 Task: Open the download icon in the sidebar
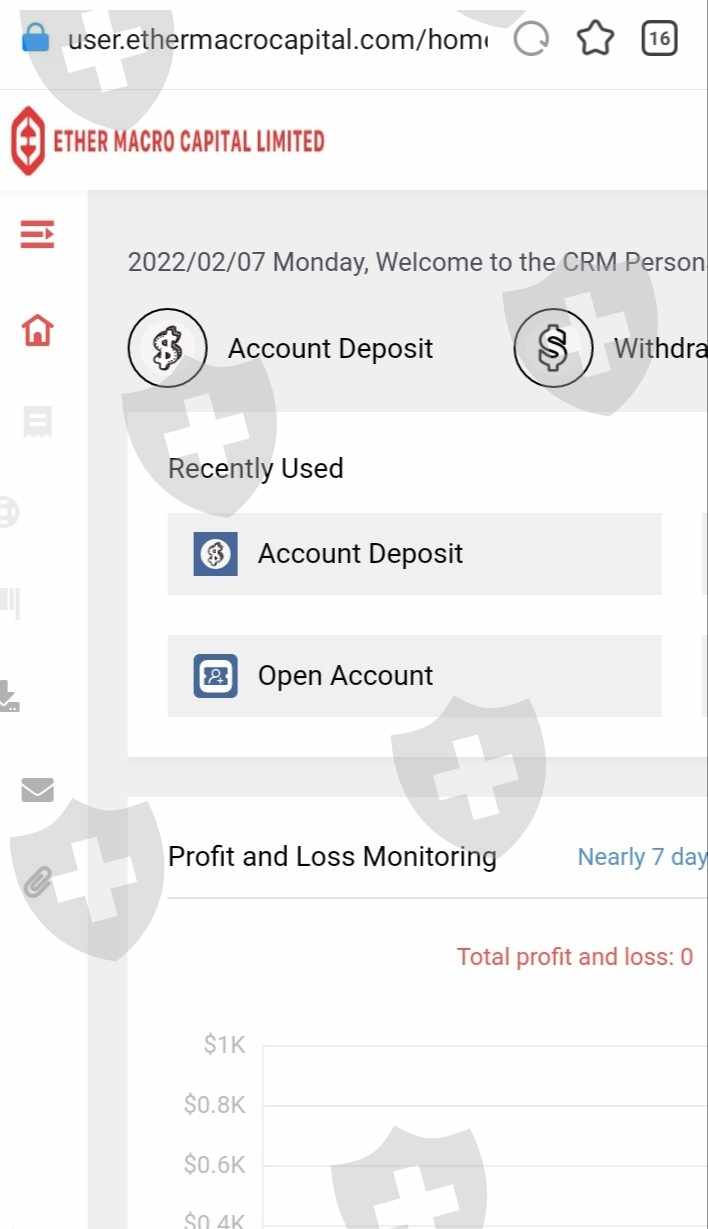(8, 697)
